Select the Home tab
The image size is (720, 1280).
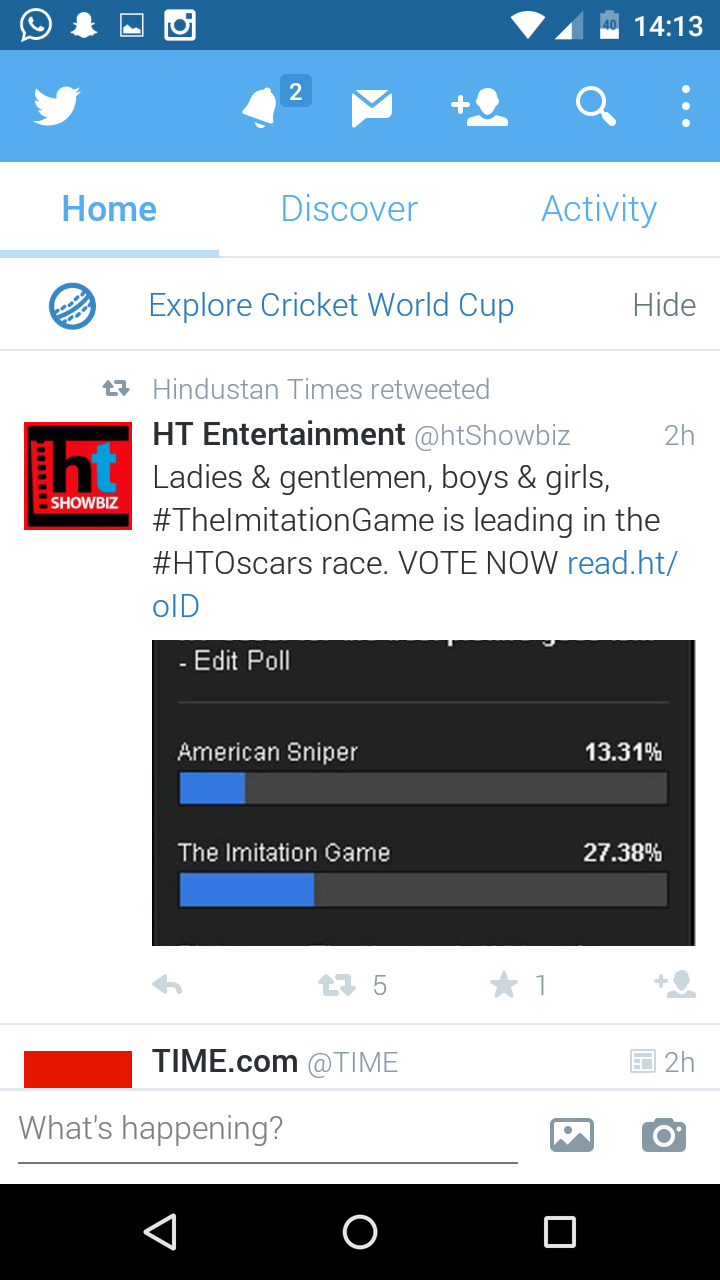click(109, 209)
